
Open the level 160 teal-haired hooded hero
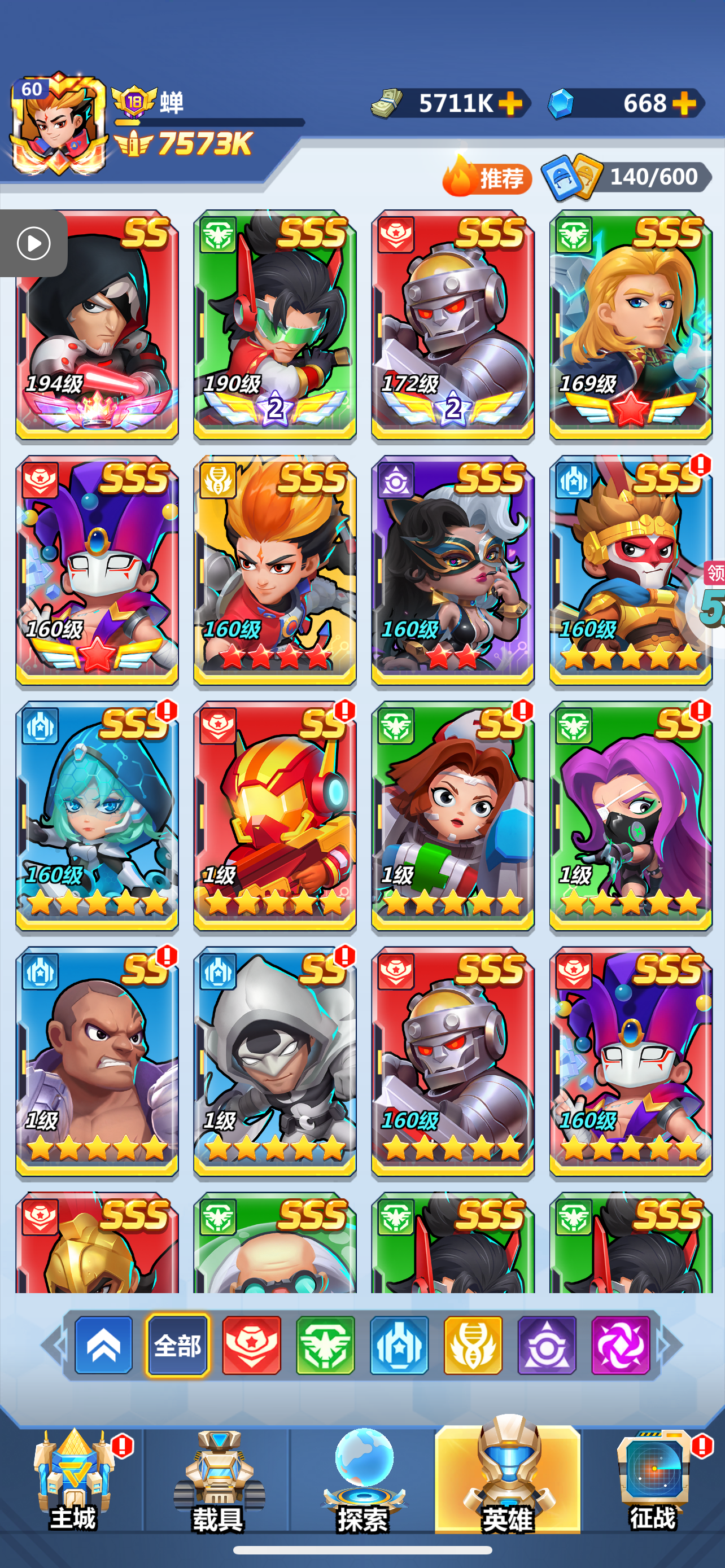[x=97, y=816]
